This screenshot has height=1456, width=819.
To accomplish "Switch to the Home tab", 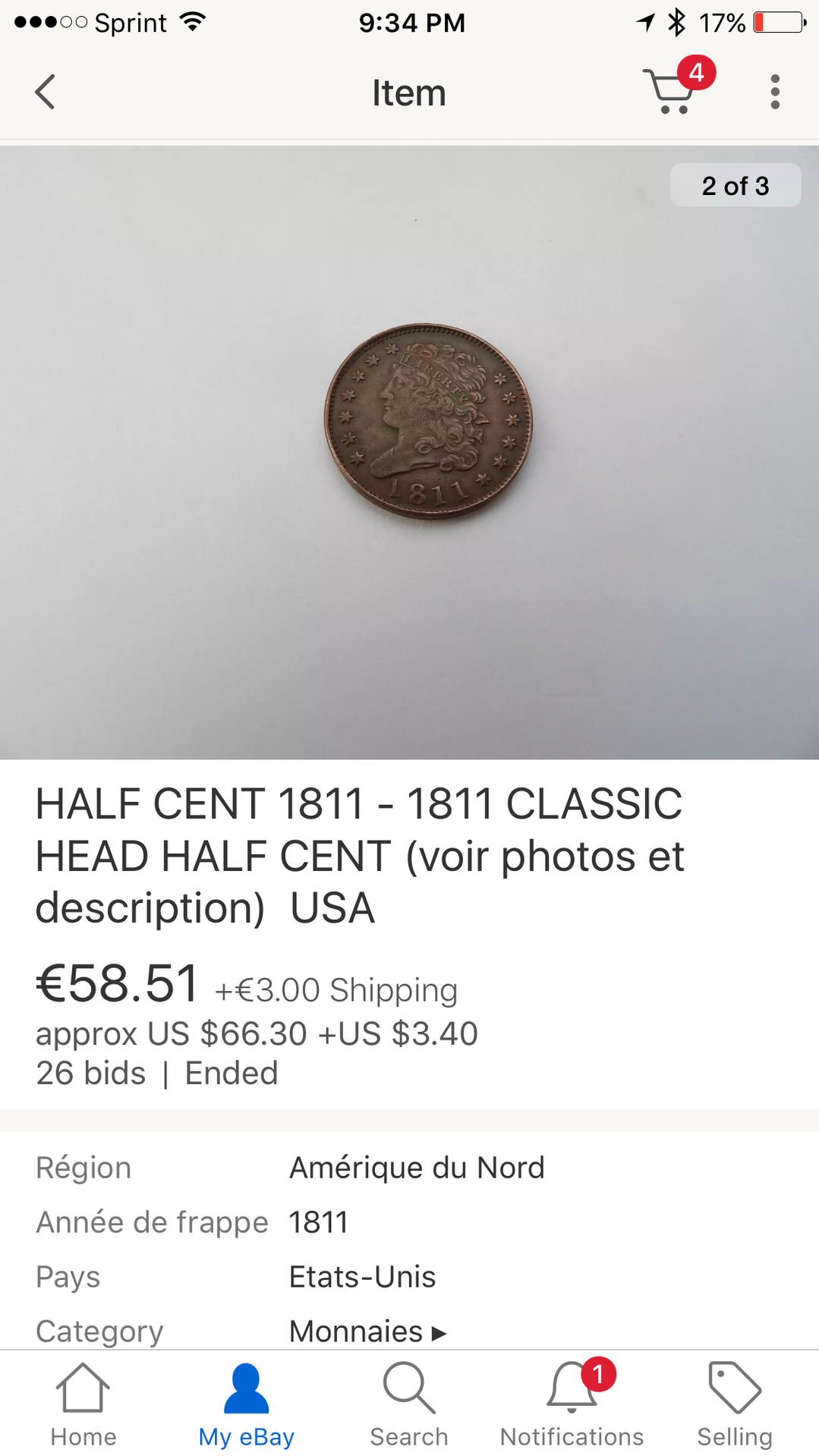I will coord(83,1404).
